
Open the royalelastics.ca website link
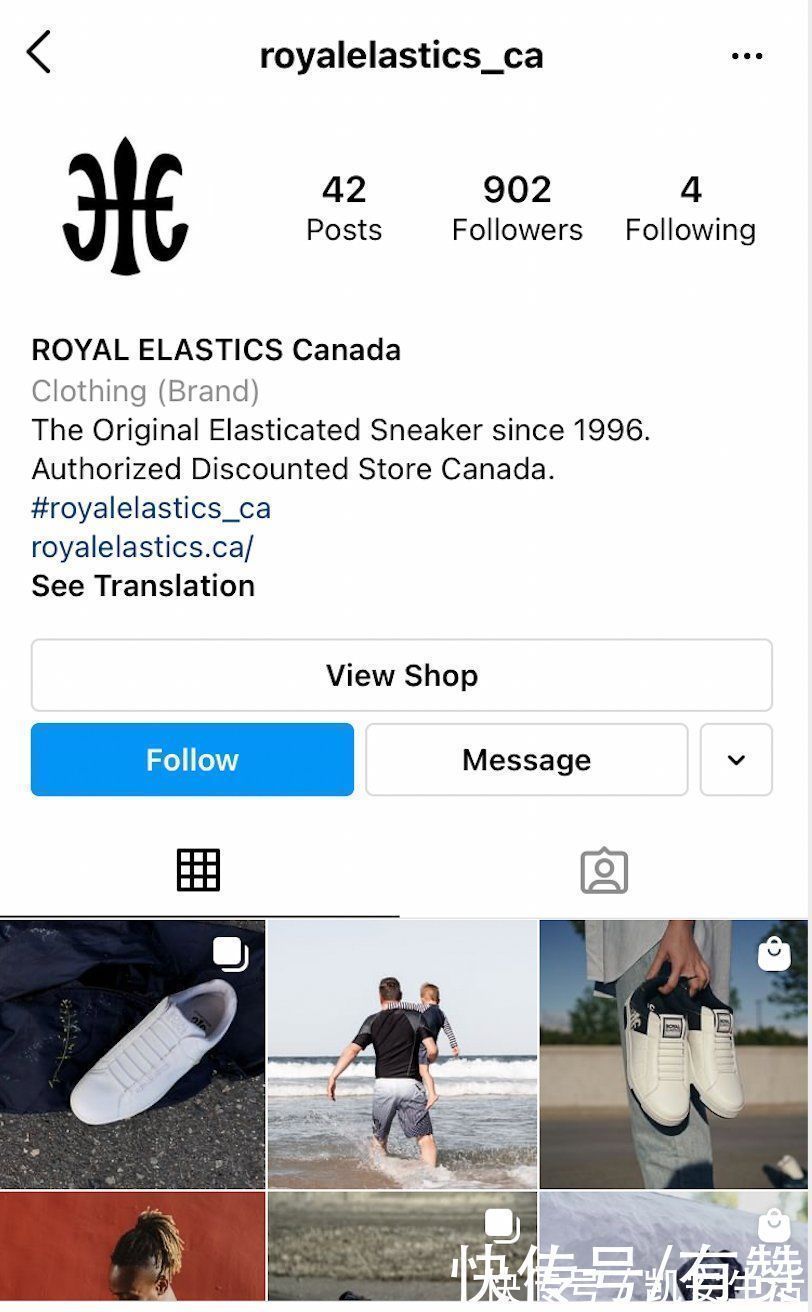142,547
